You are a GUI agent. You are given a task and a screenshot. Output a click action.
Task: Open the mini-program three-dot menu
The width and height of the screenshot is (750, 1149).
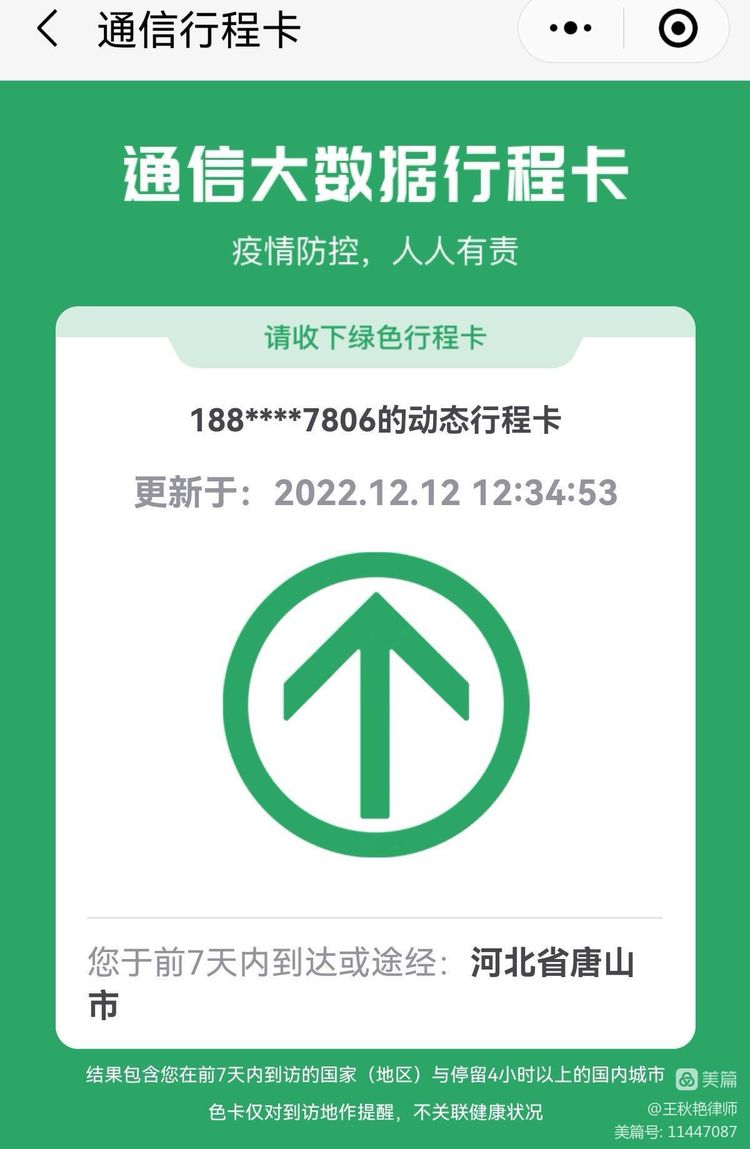pos(571,29)
